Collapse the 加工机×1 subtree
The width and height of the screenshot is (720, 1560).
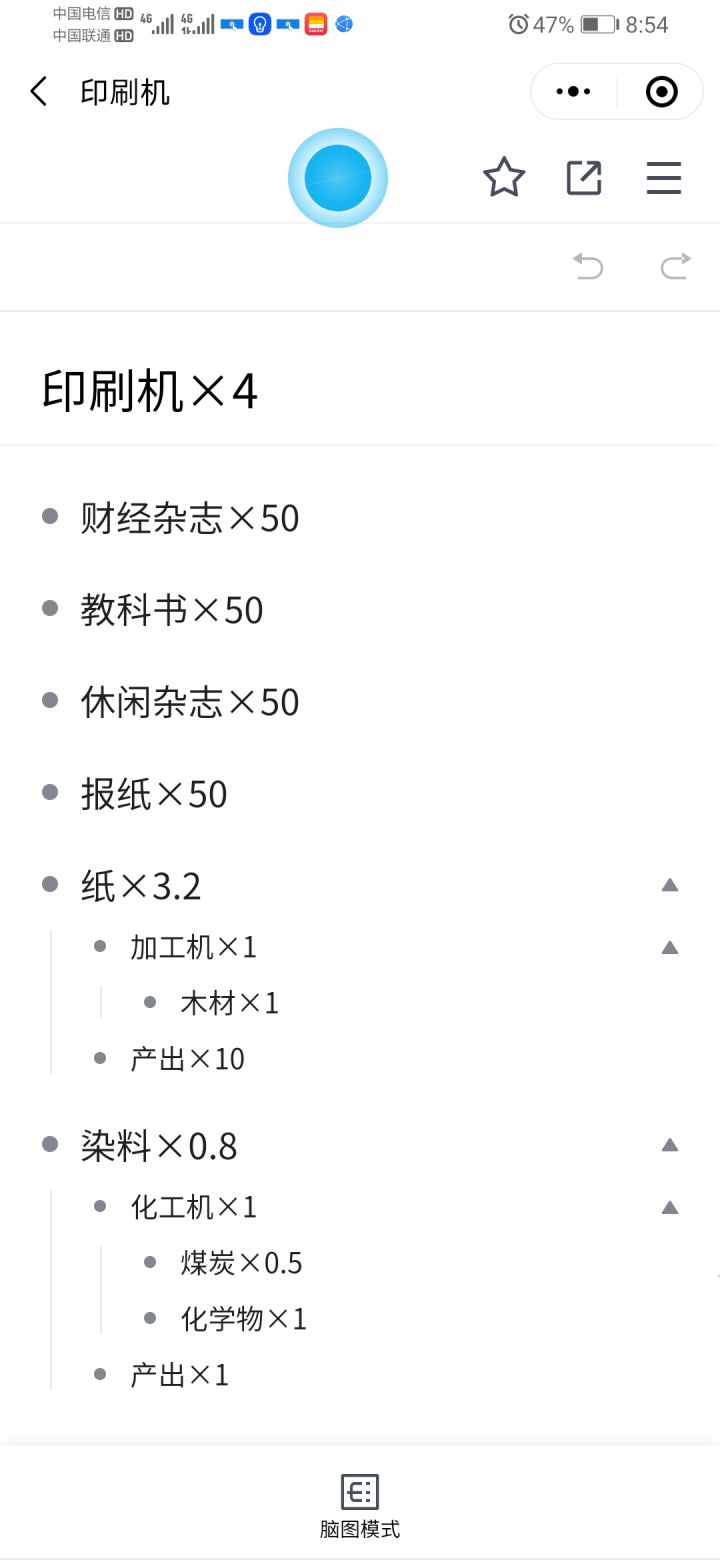tap(669, 945)
